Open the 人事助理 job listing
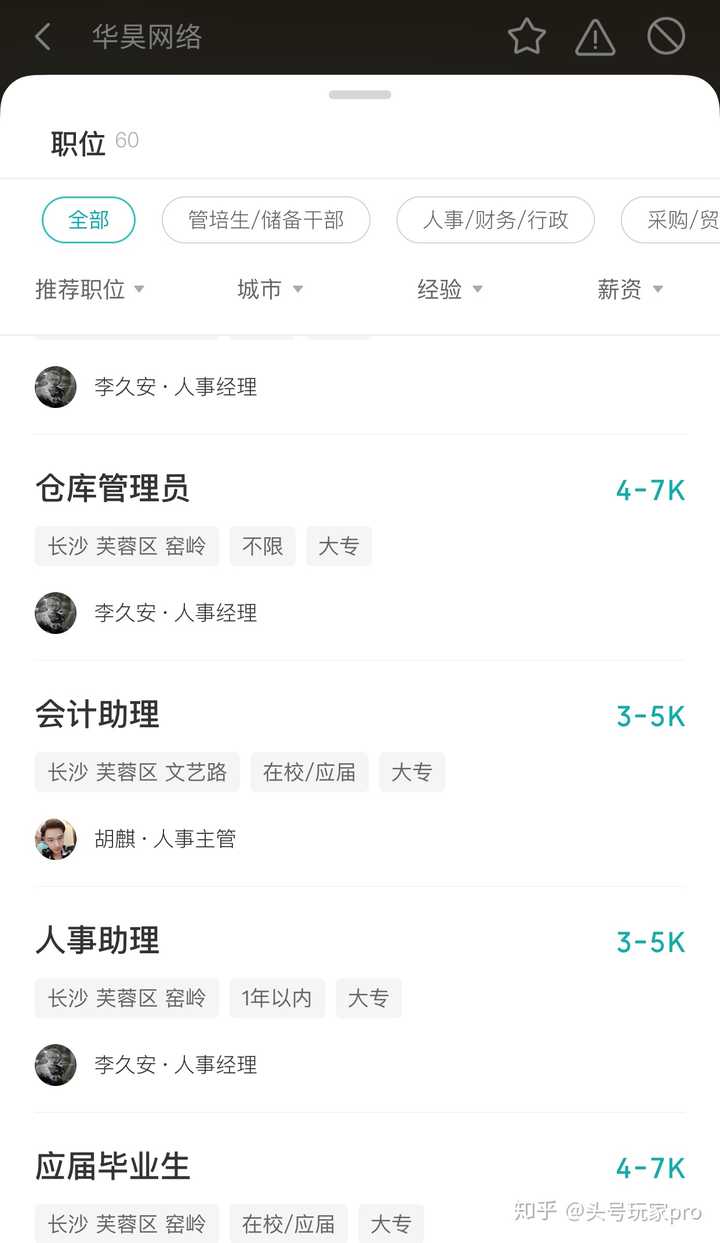This screenshot has height=1243, width=720. tap(98, 941)
